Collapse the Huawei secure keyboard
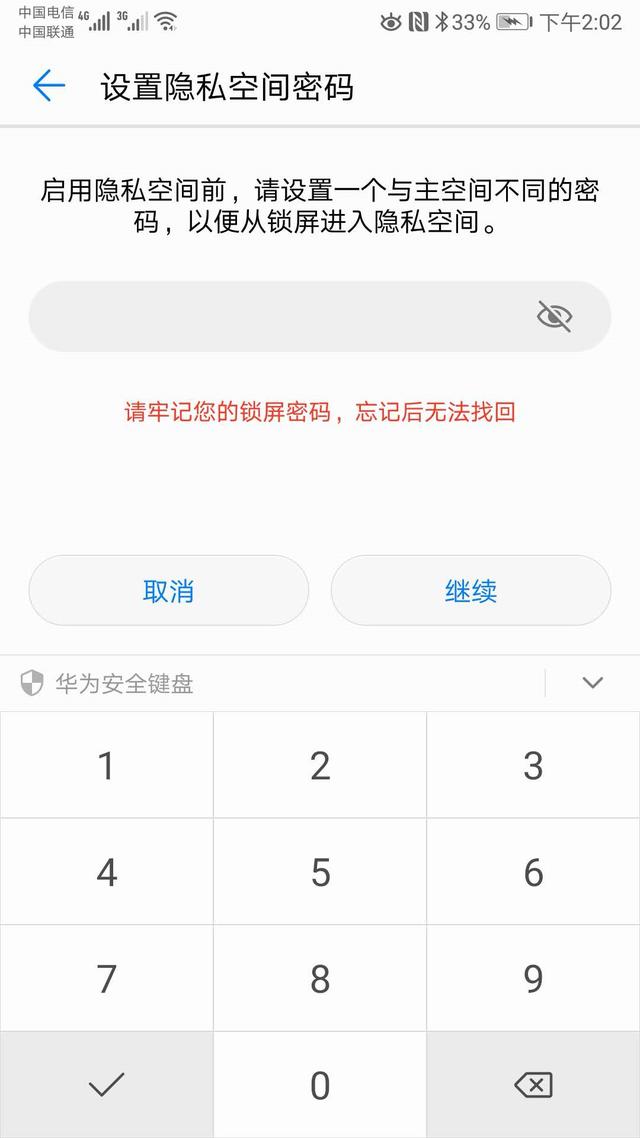Viewport: 640px width, 1138px height. (593, 683)
